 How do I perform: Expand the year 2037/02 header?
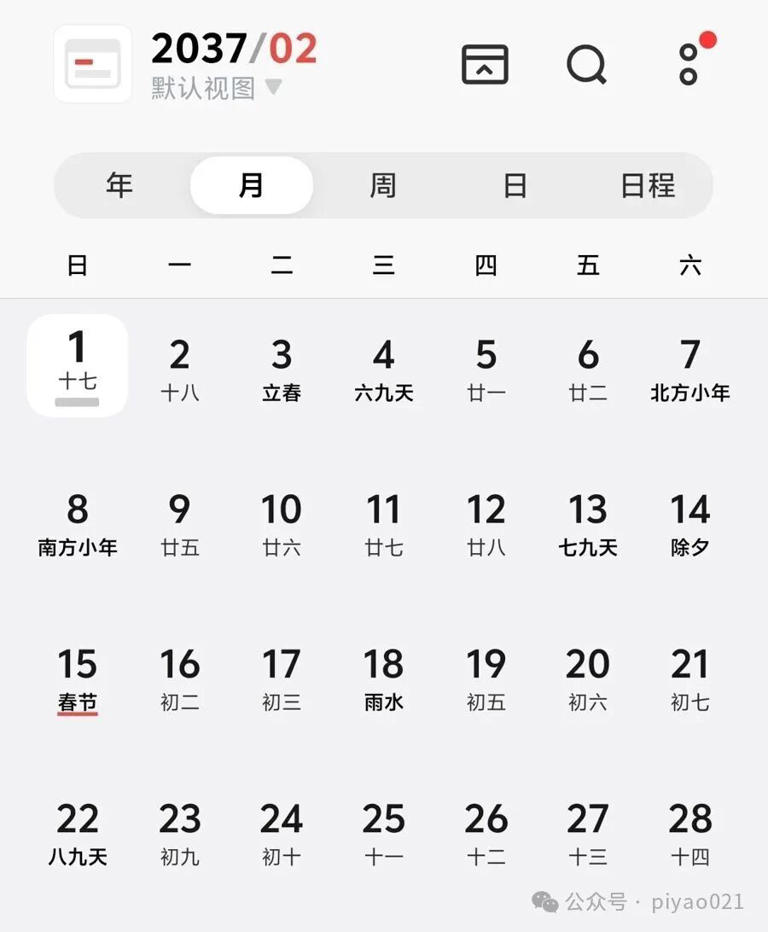click(x=232, y=48)
